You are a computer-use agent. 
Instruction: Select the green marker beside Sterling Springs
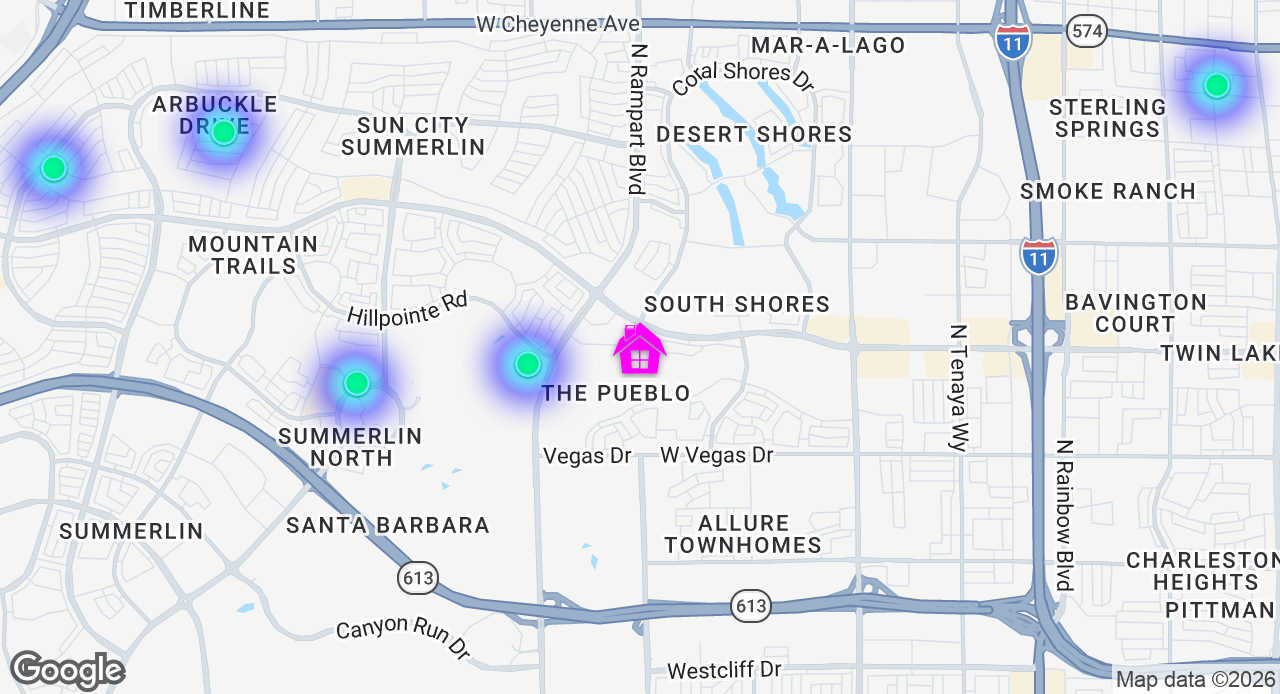coord(1217,85)
